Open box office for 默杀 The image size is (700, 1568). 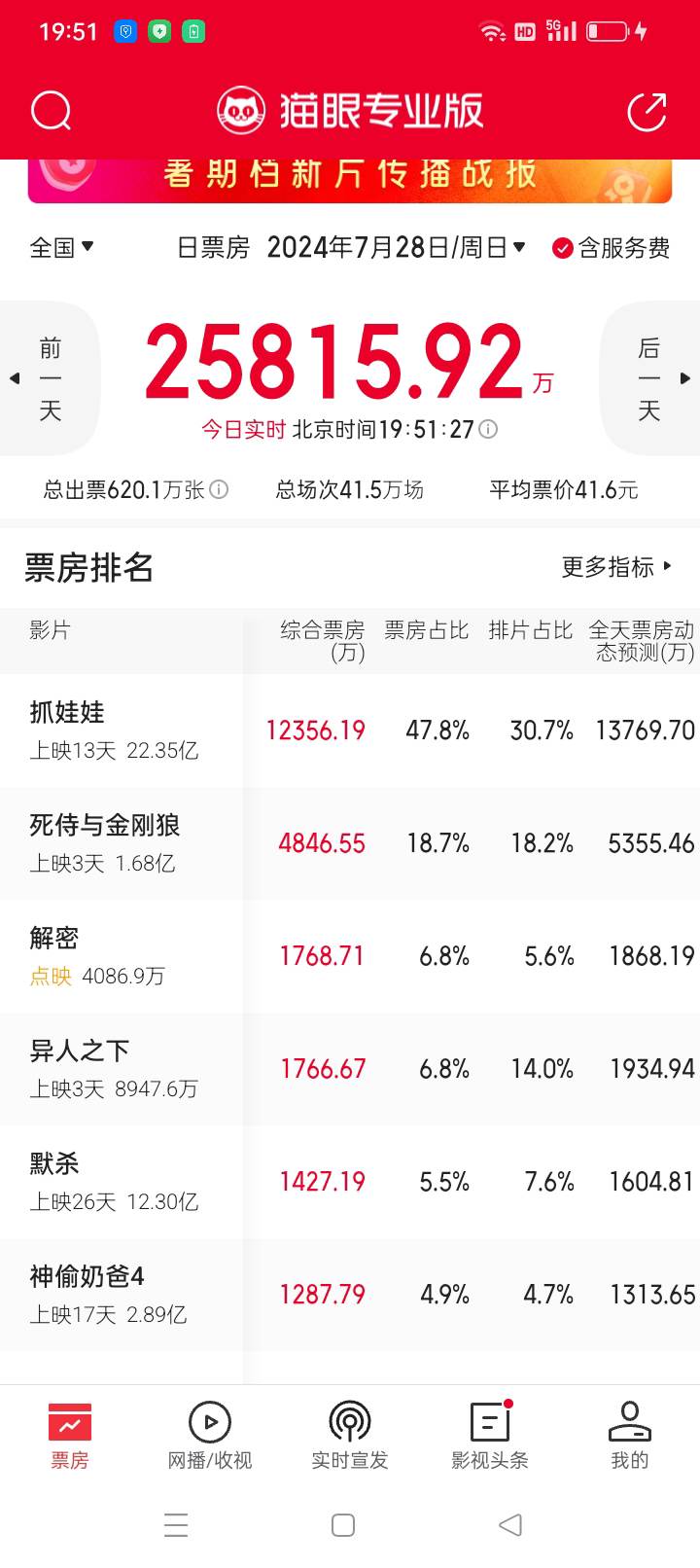[350, 1182]
